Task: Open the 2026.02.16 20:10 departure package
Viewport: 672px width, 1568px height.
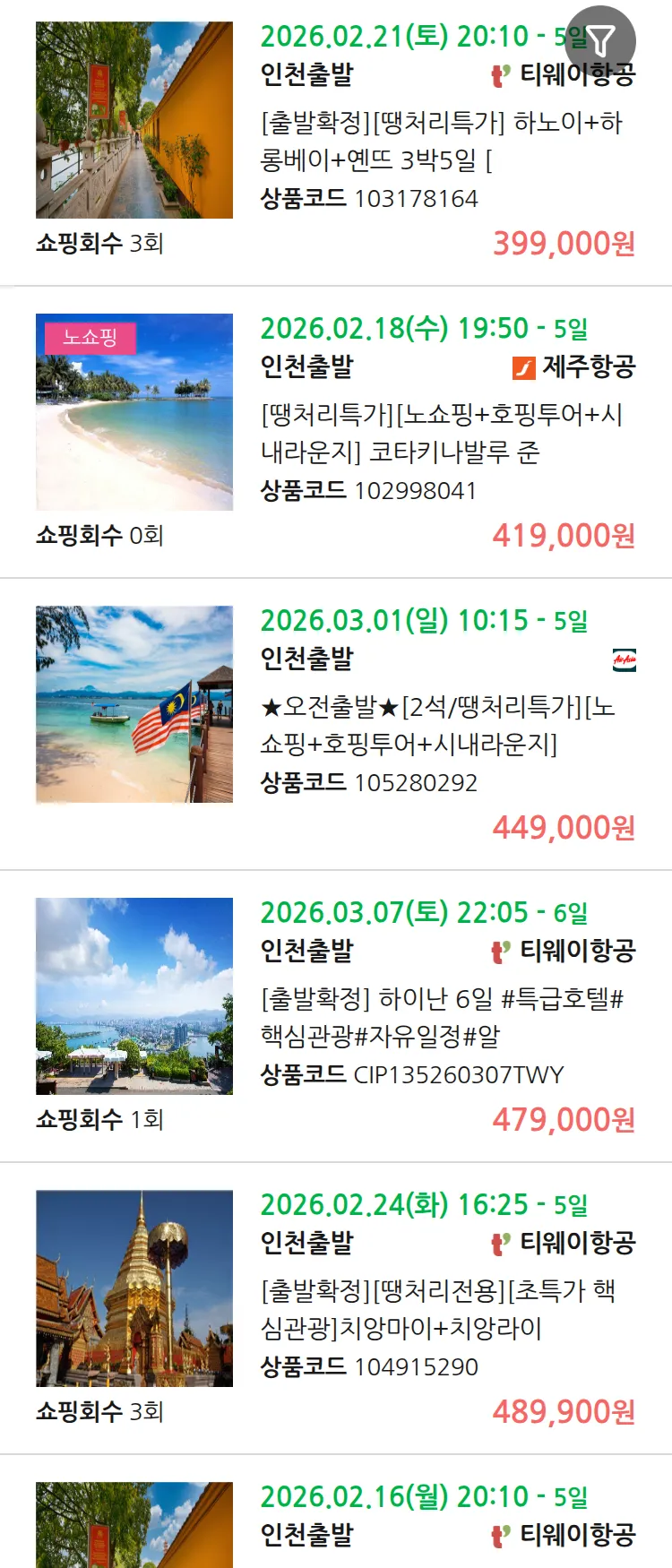Action: [x=423, y=1516]
